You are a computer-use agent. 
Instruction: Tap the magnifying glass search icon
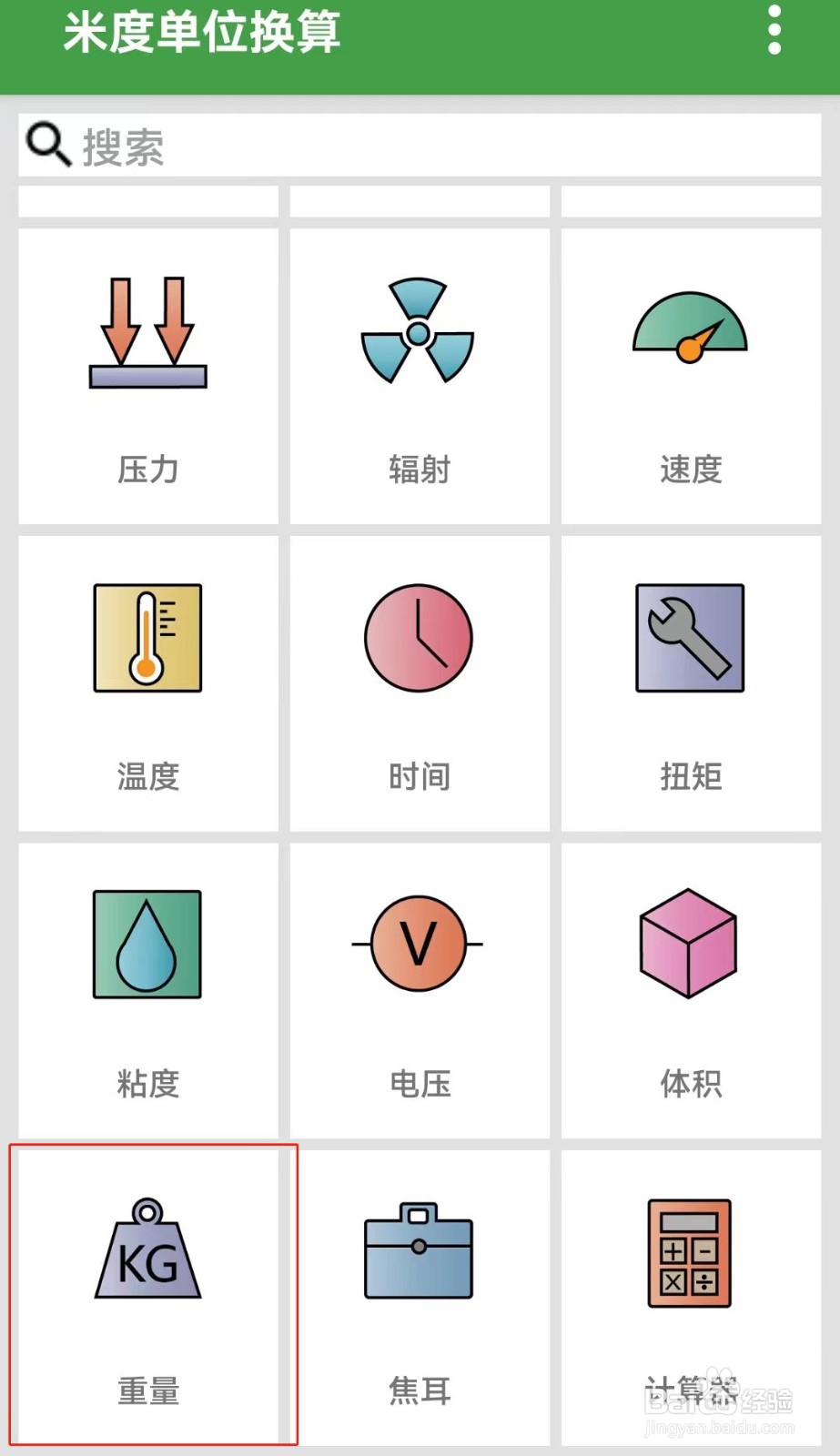(x=47, y=144)
